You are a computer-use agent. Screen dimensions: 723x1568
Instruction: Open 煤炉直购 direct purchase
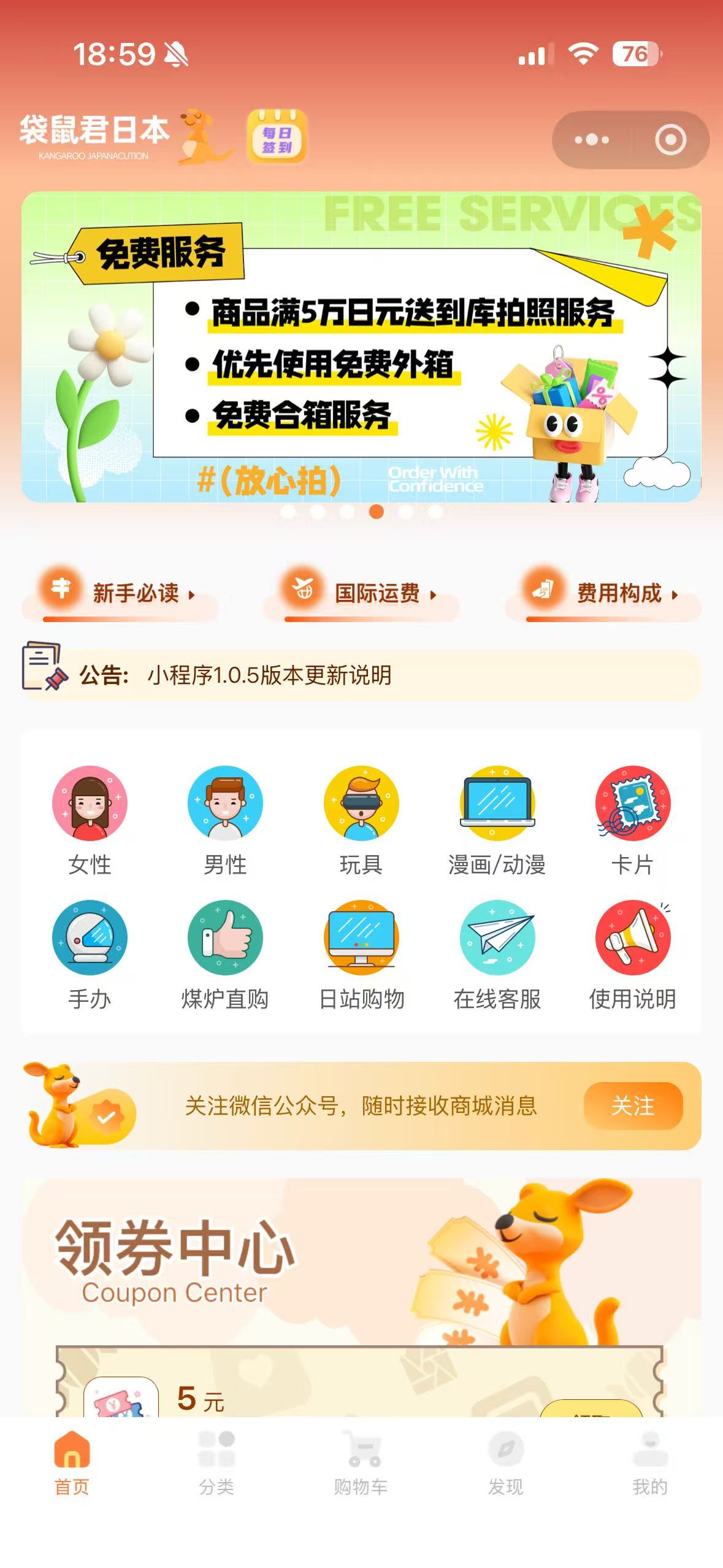225,955
